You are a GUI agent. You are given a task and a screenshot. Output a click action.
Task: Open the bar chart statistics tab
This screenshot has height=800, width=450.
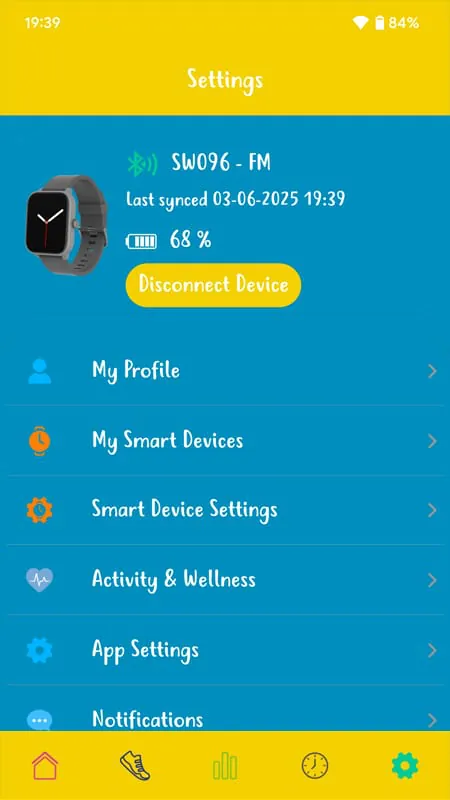tap(225, 766)
